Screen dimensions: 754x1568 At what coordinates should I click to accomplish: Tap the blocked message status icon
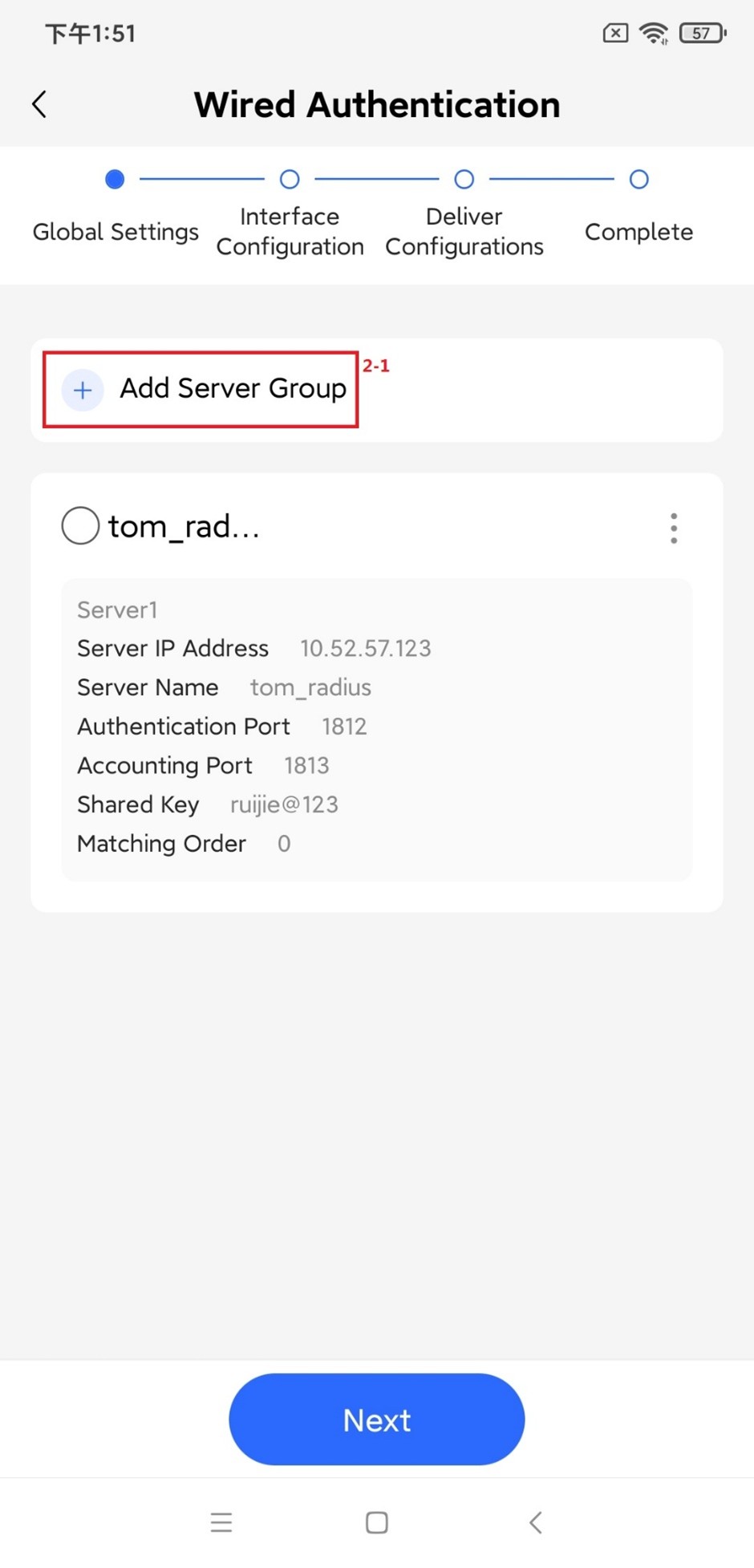pyautogui.click(x=614, y=32)
